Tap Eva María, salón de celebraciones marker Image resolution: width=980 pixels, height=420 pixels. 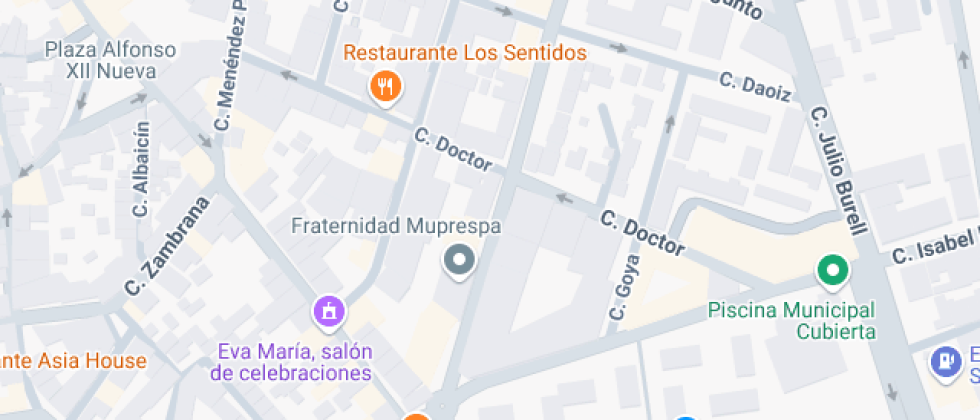(x=329, y=312)
